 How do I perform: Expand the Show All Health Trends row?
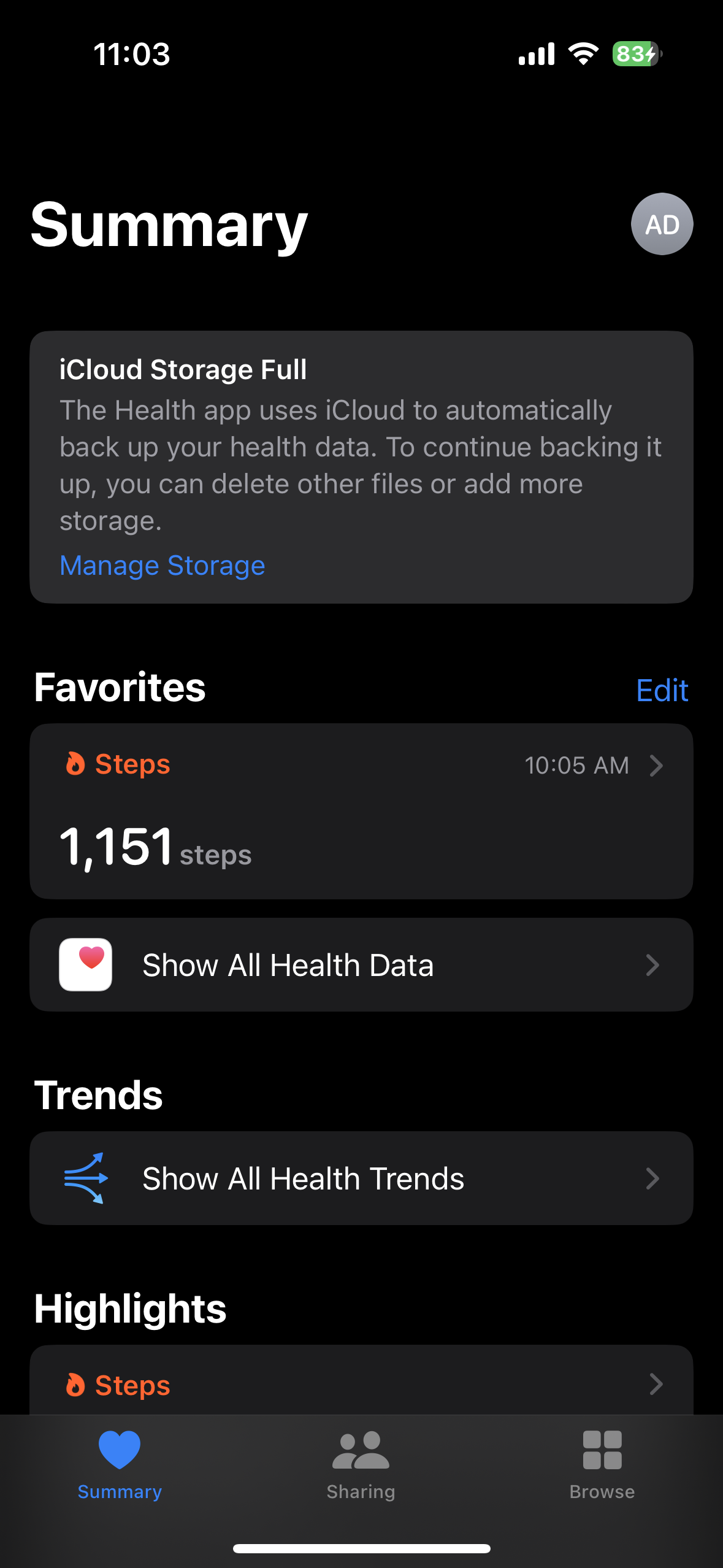pos(654,1178)
